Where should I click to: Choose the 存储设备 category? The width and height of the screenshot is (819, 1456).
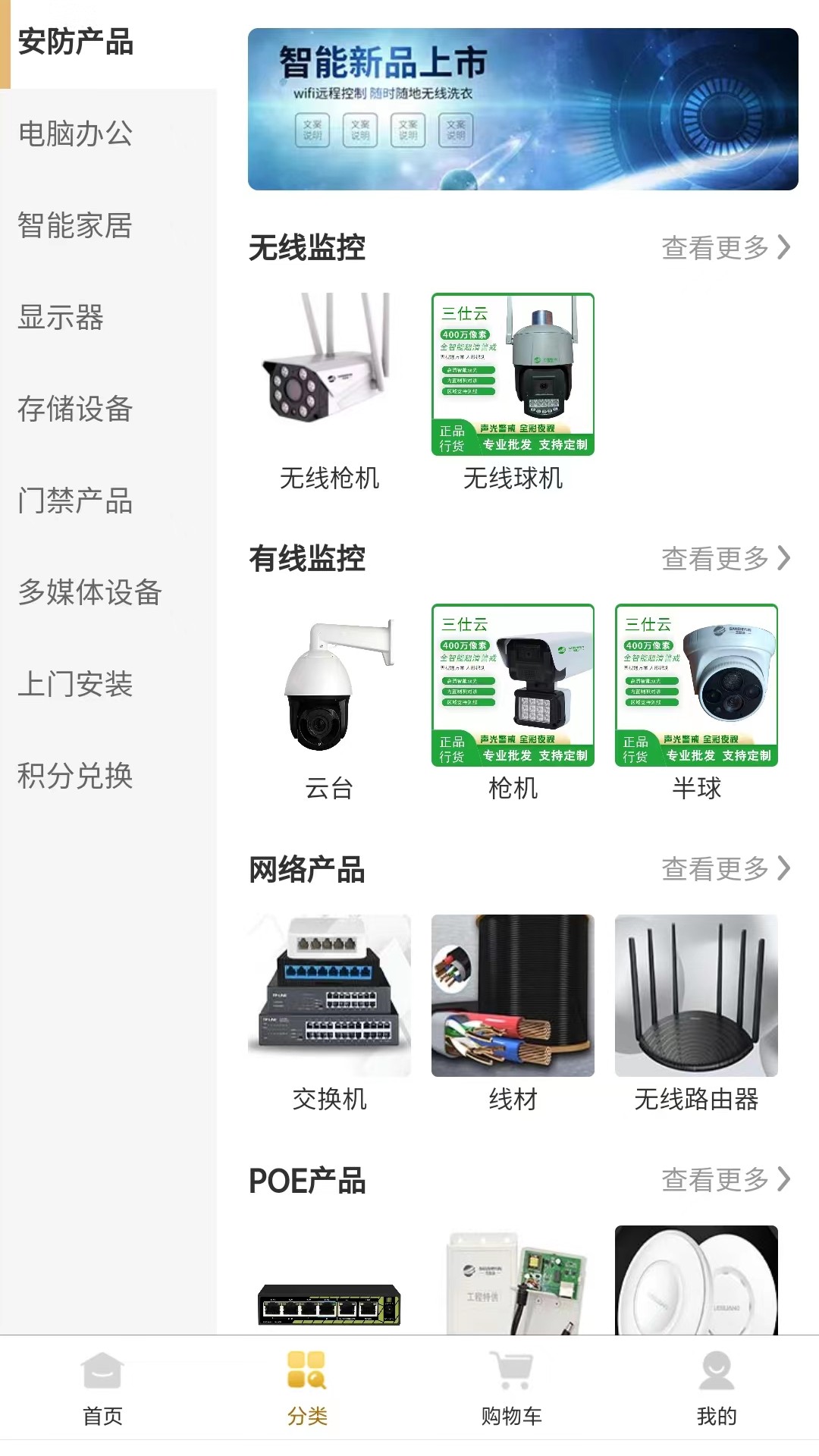click(x=76, y=409)
